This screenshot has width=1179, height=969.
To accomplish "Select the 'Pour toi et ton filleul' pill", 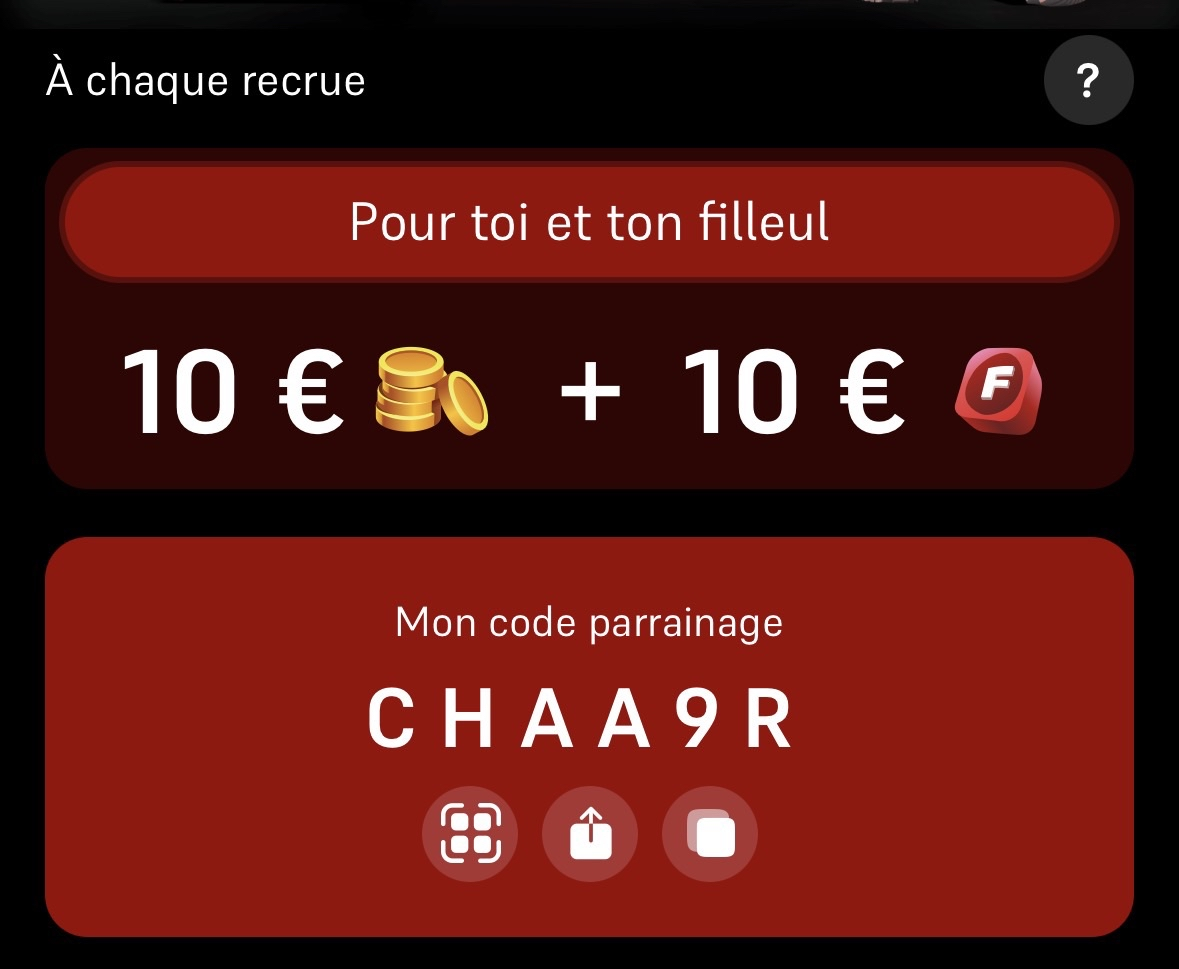I will (x=589, y=222).
